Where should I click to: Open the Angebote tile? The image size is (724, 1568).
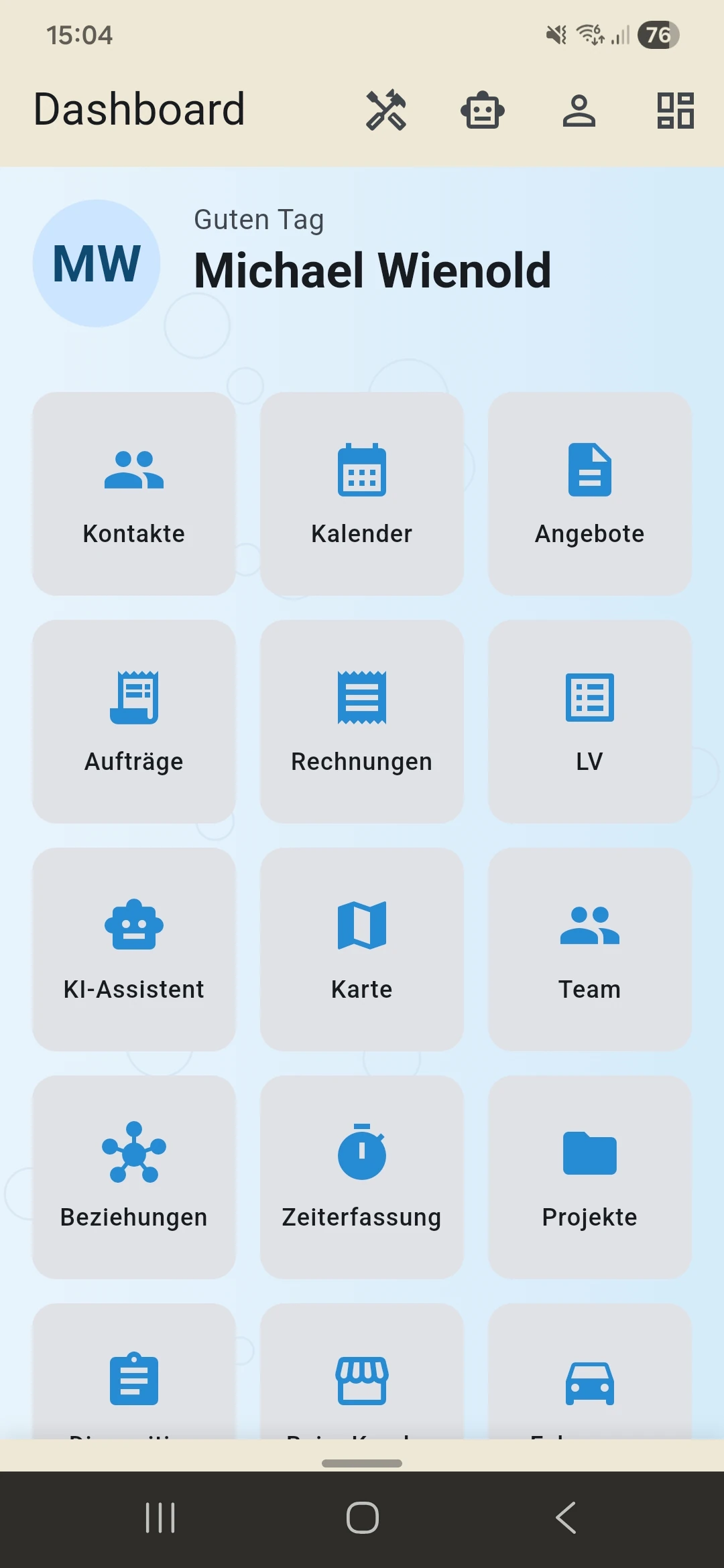click(589, 493)
